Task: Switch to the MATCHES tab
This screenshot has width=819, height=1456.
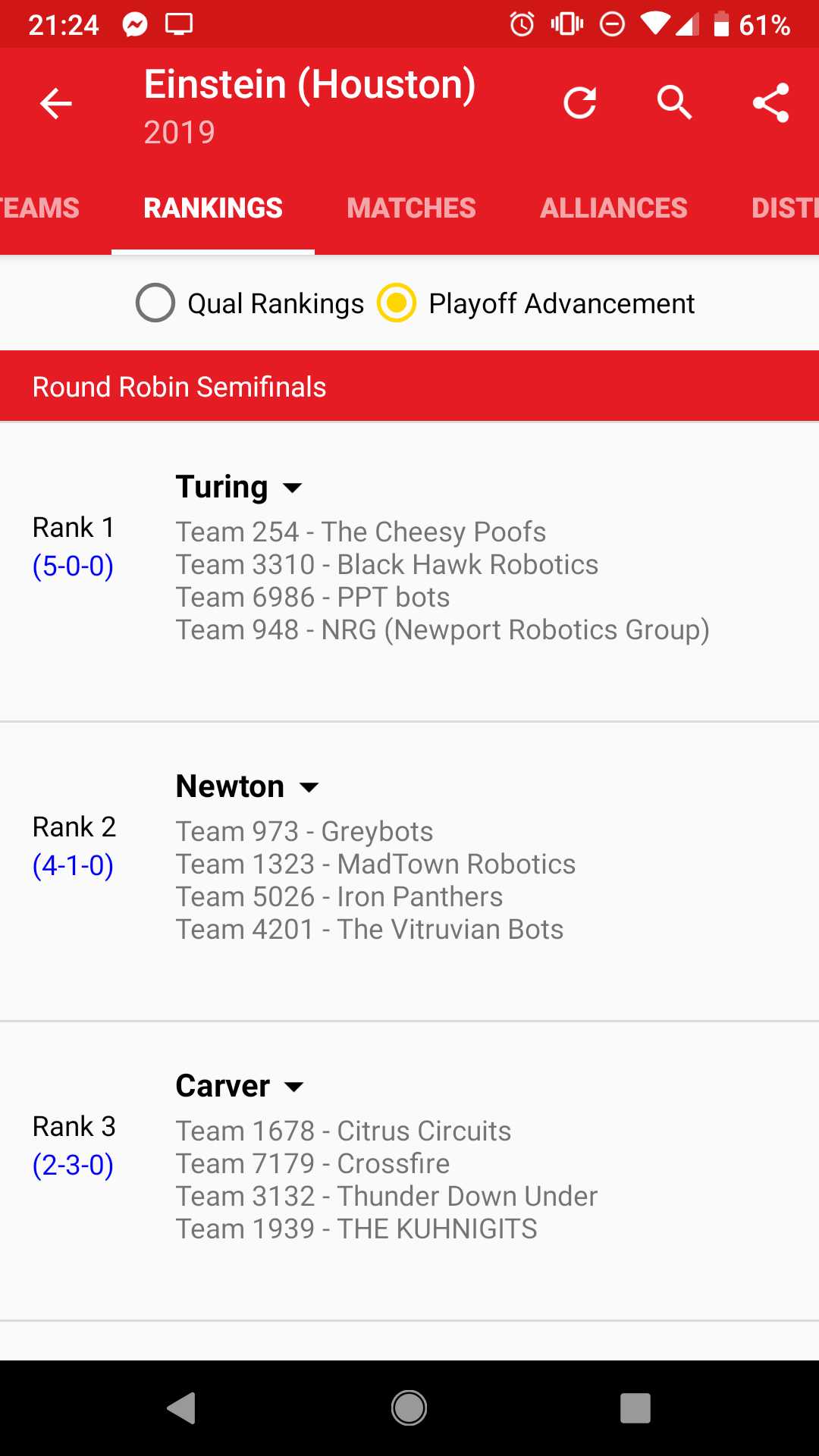Action: (410, 207)
